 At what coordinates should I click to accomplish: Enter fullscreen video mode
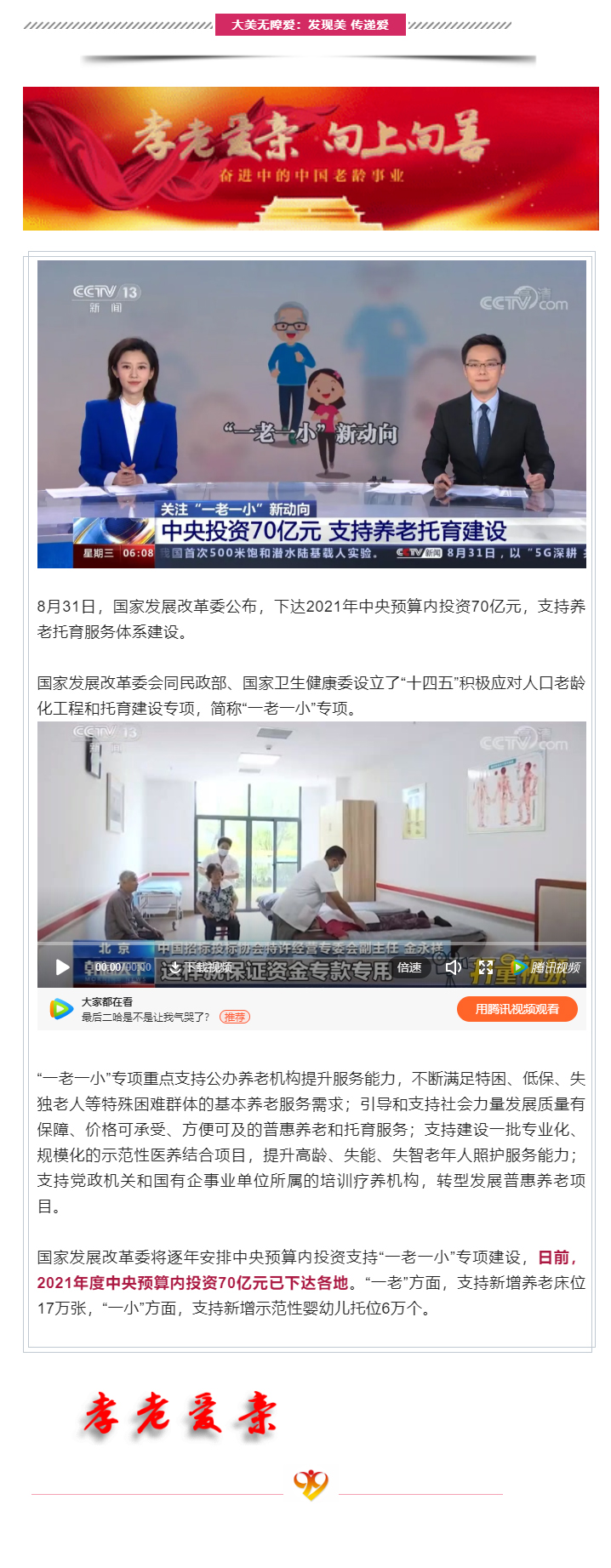click(486, 966)
